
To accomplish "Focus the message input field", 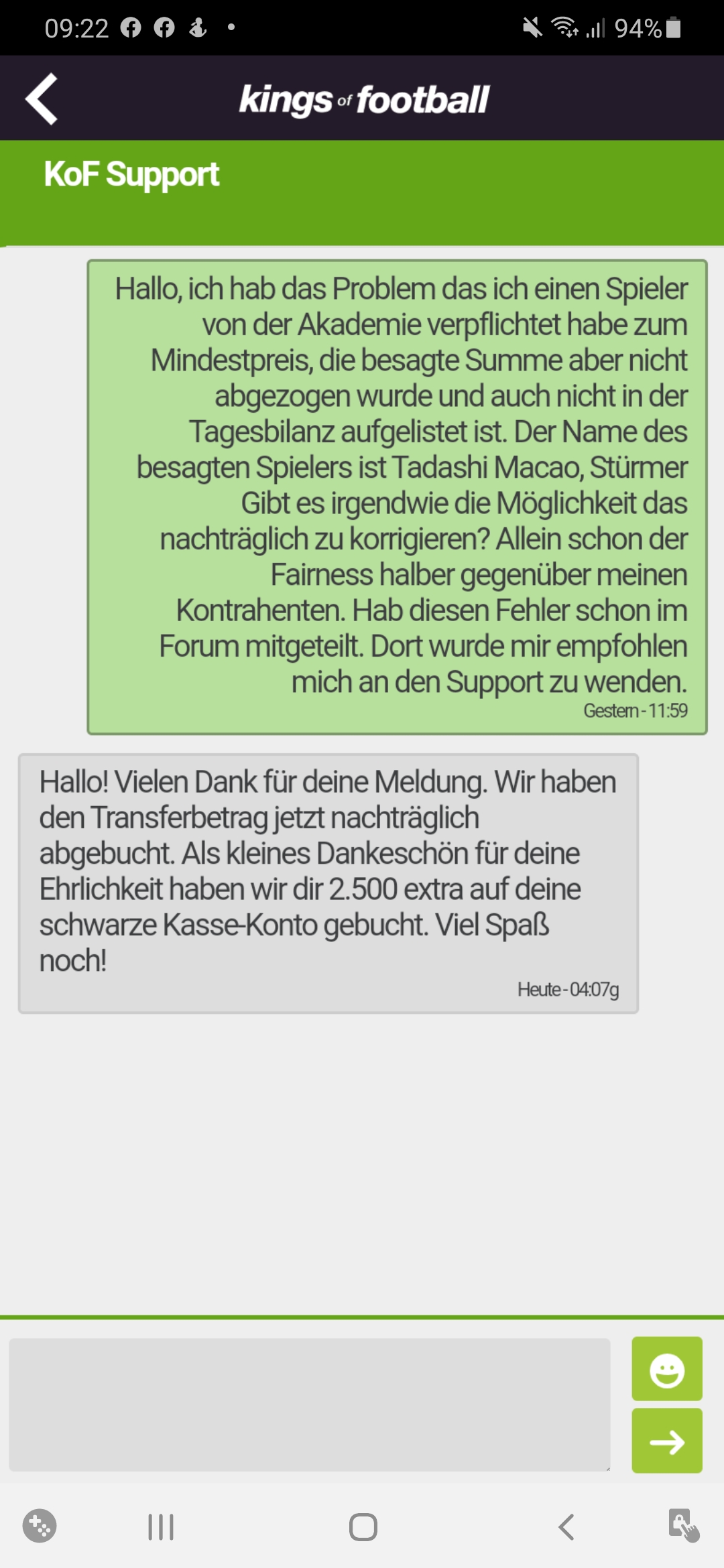I will (309, 1404).
